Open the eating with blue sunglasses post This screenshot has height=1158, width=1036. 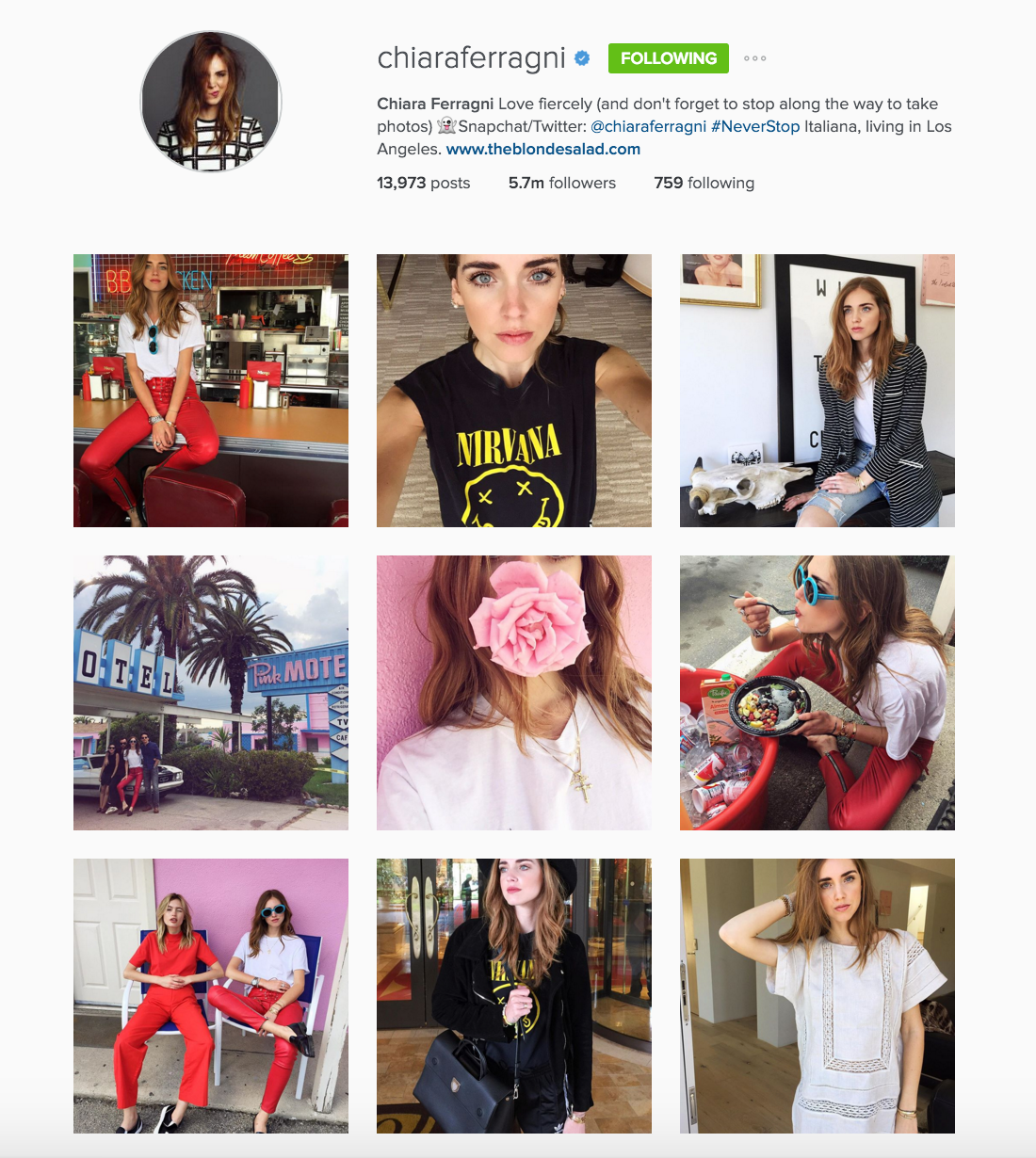817,693
